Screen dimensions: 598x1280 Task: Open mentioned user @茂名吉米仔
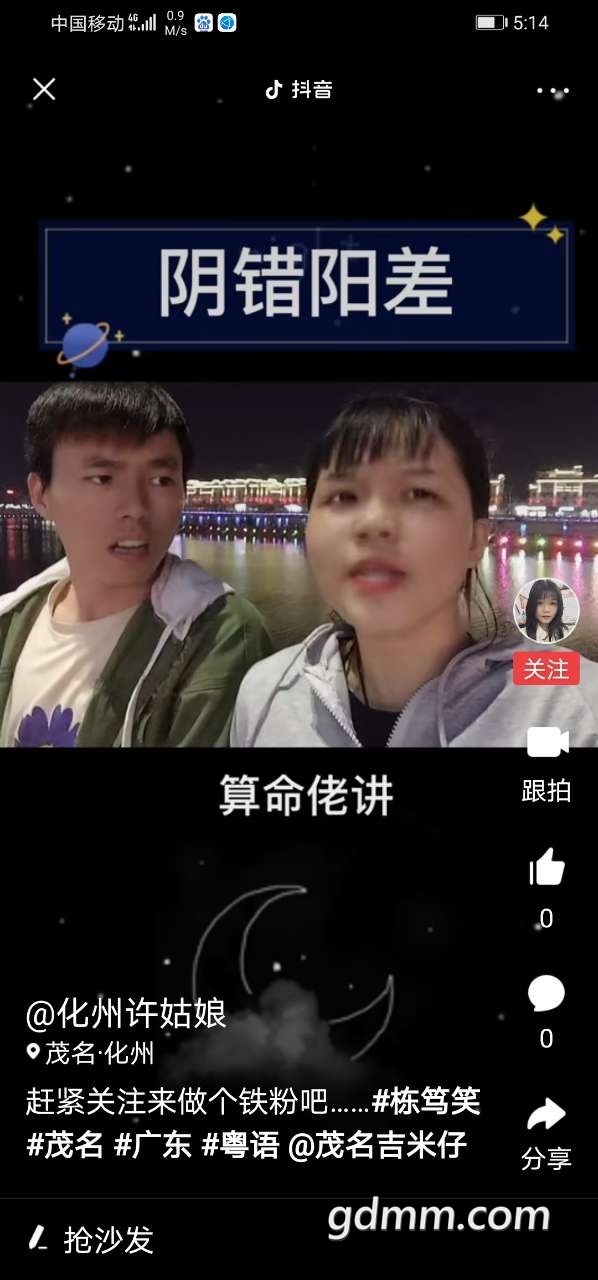[377, 1144]
